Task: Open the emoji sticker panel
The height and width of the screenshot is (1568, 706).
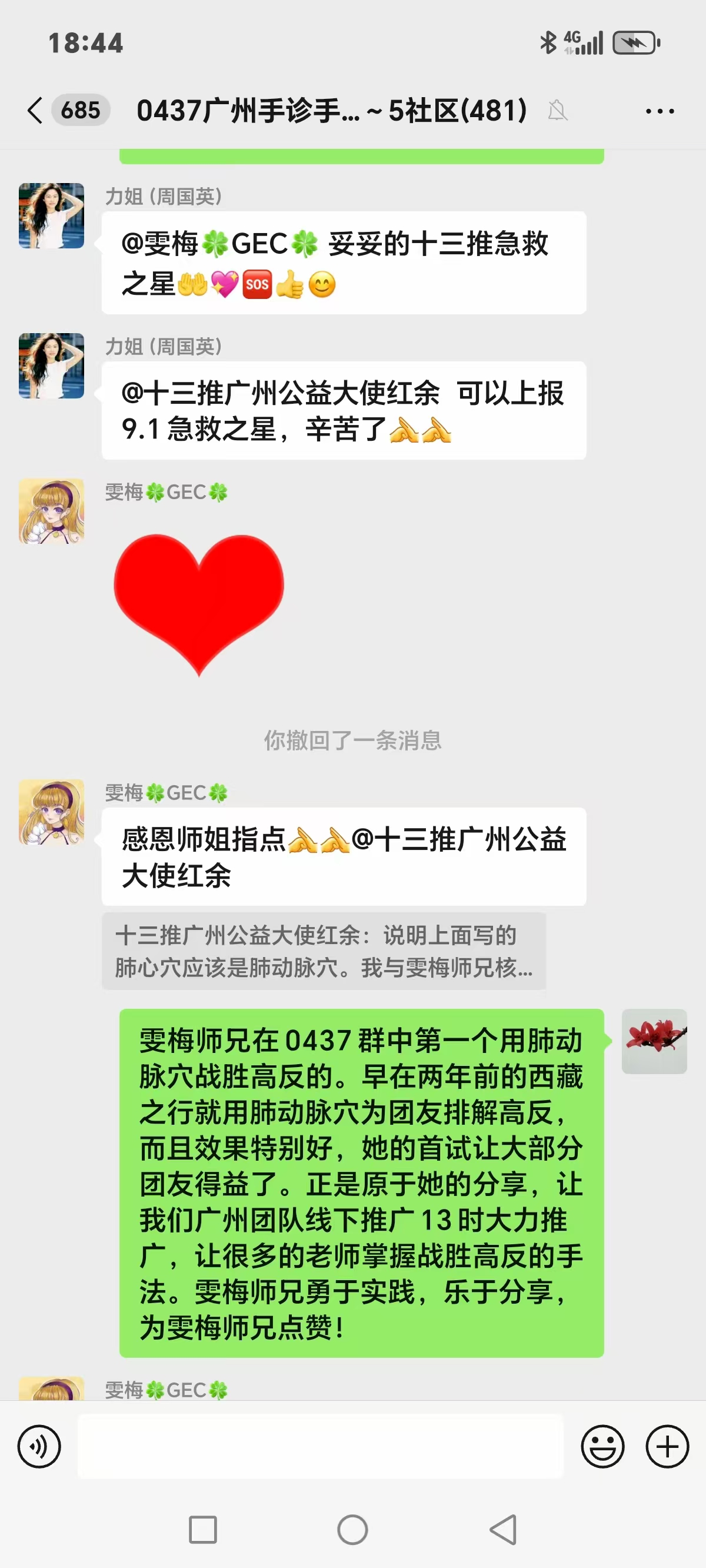Action: [x=602, y=1446]
